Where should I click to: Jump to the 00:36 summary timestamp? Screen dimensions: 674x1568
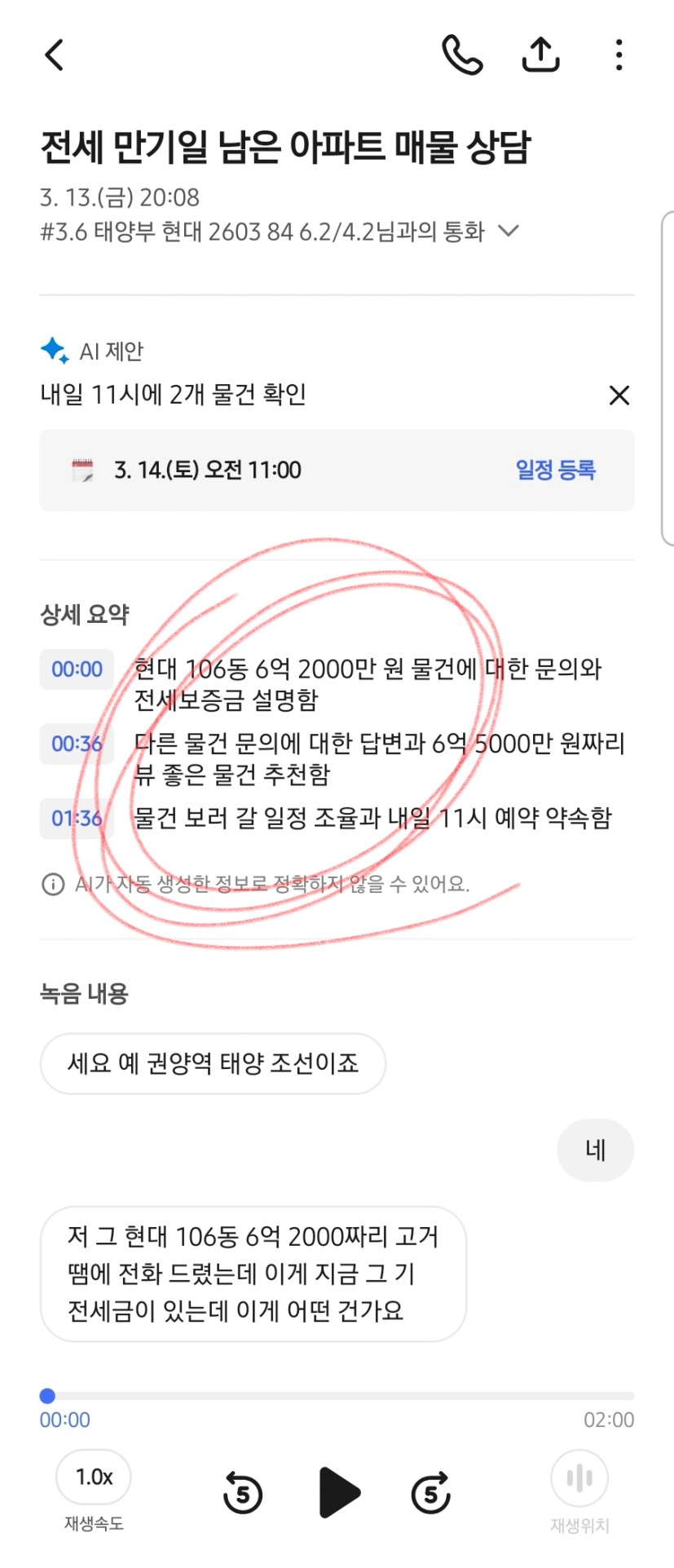point(77,744)
